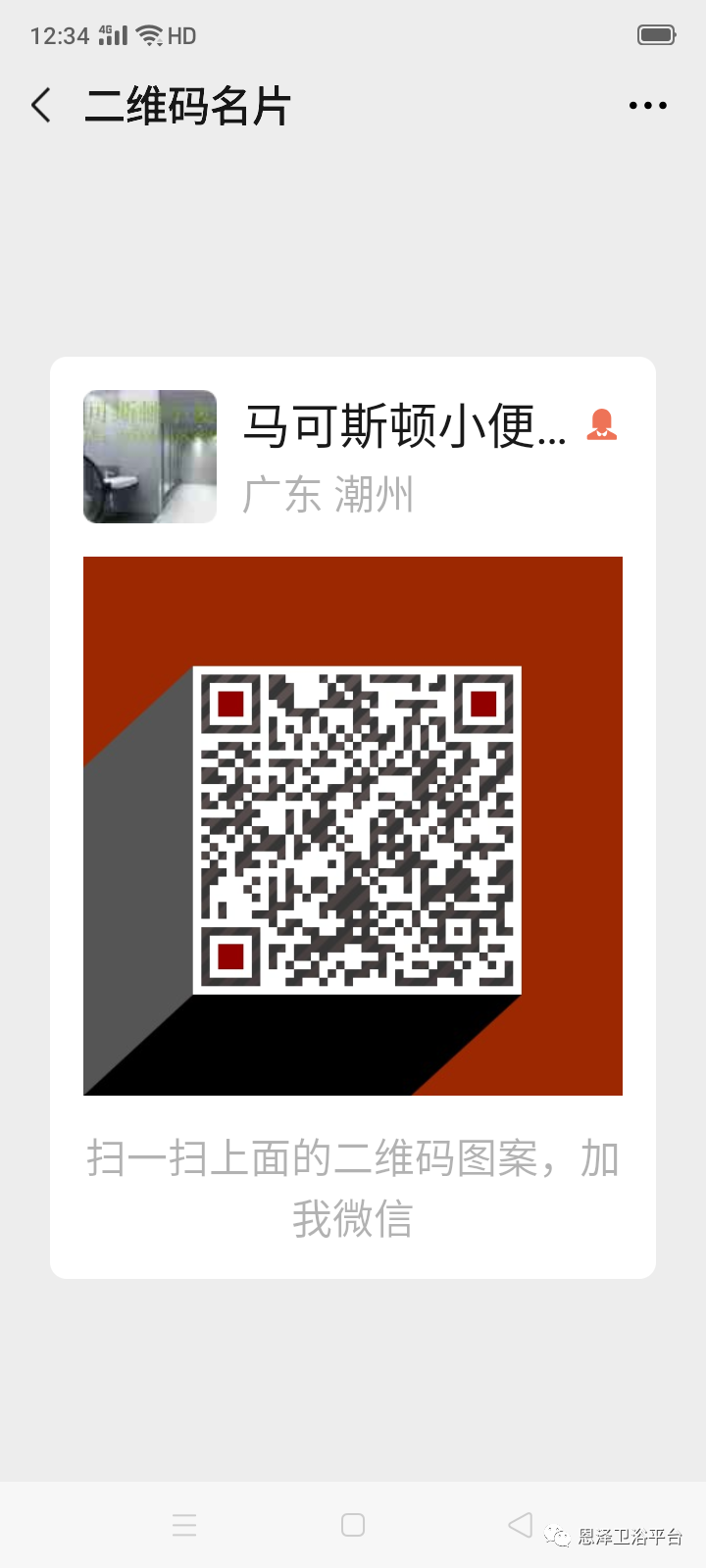Tap the system home button

[x=353, y=1525]
